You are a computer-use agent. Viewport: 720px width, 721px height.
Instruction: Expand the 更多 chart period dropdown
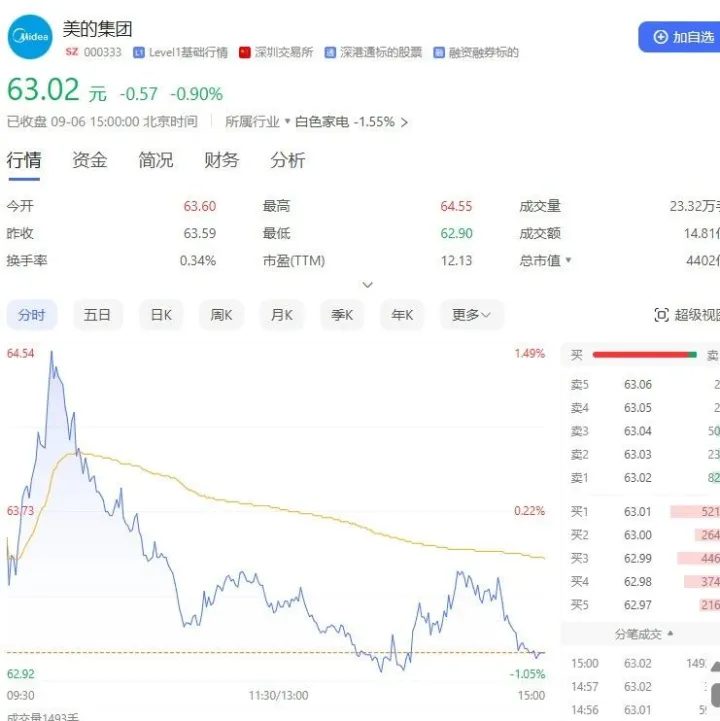(472, 314)
